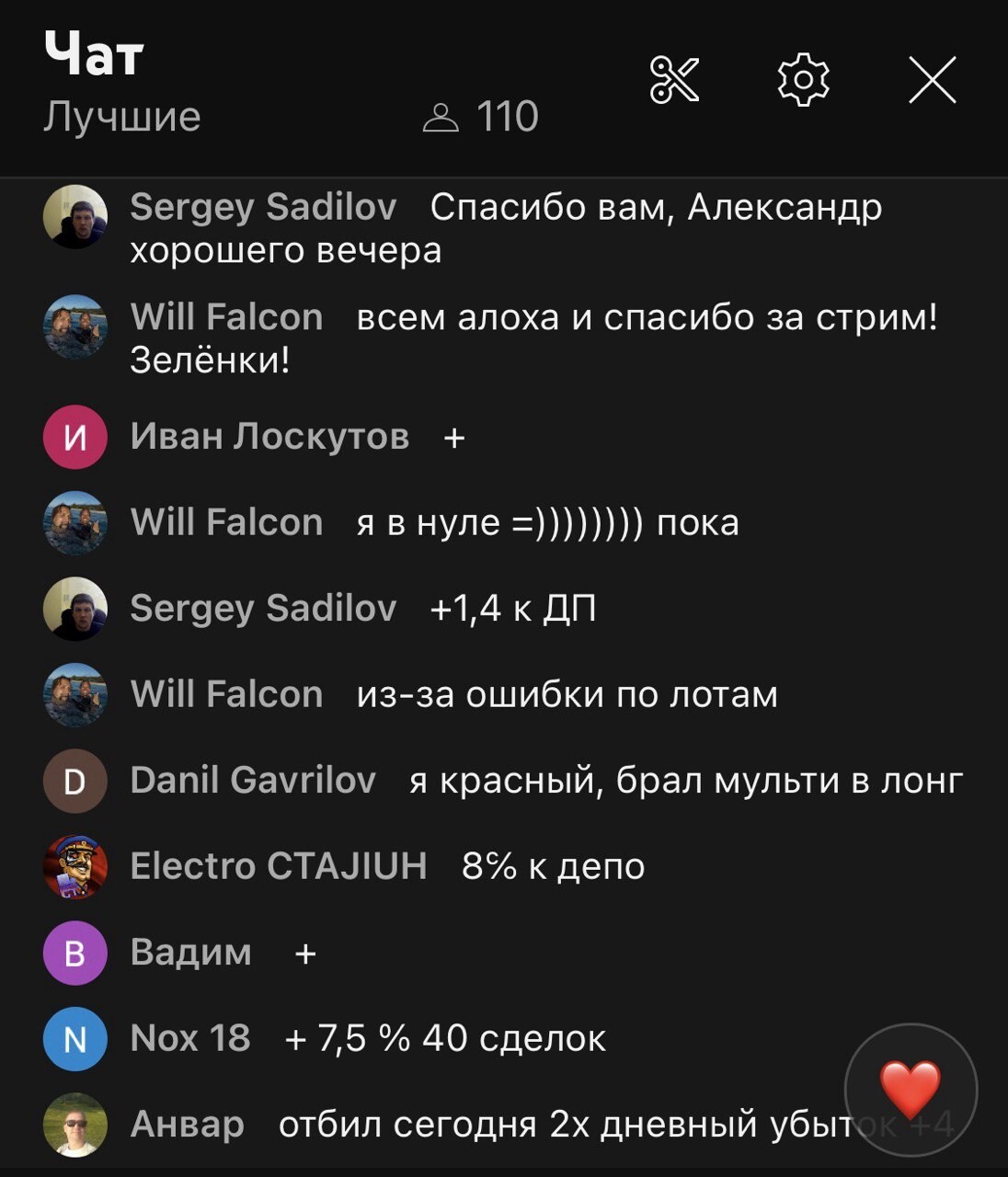Open the clip scissors tool
Image resolution: width=1008 pixels, height=1177 pixels.
click(674, 79)
